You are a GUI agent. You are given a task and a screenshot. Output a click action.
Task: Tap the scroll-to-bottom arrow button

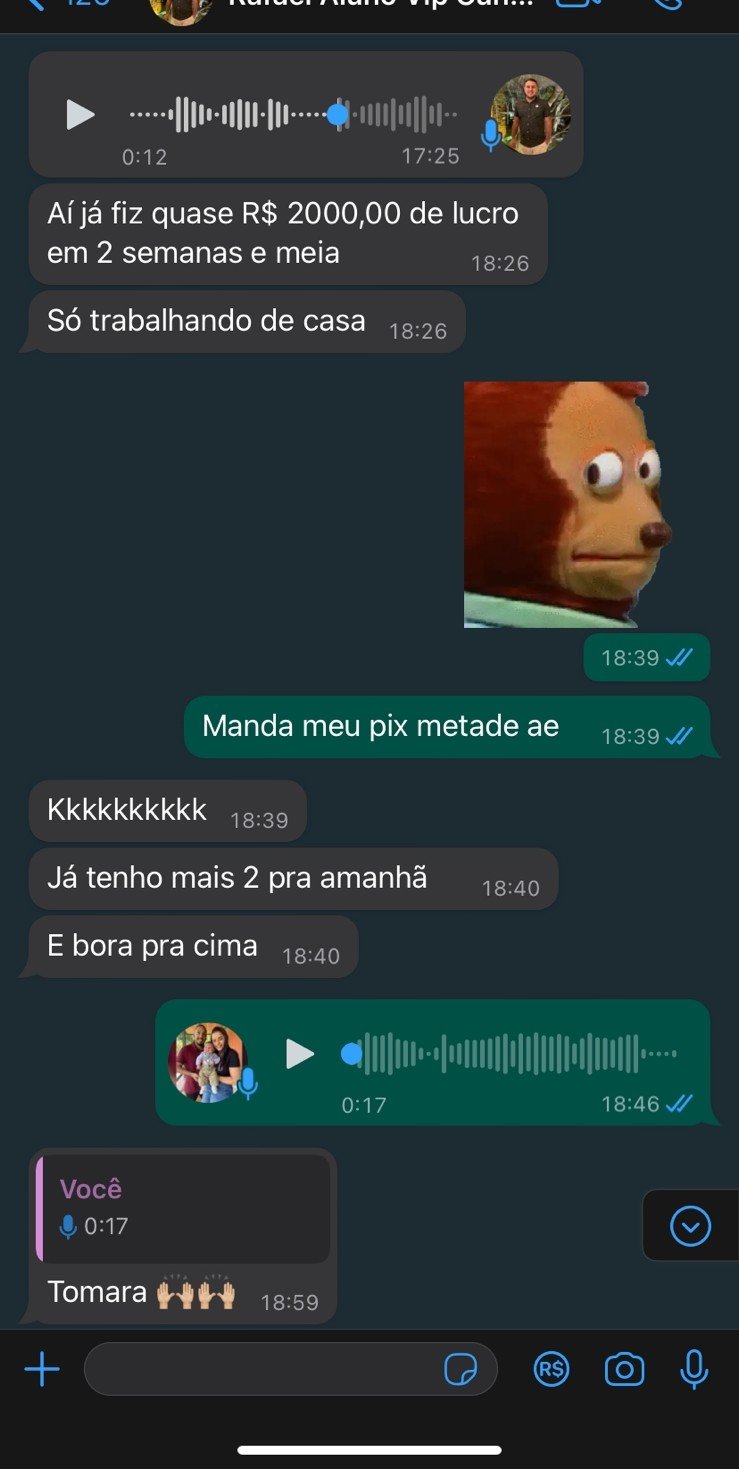(690, 1225)
